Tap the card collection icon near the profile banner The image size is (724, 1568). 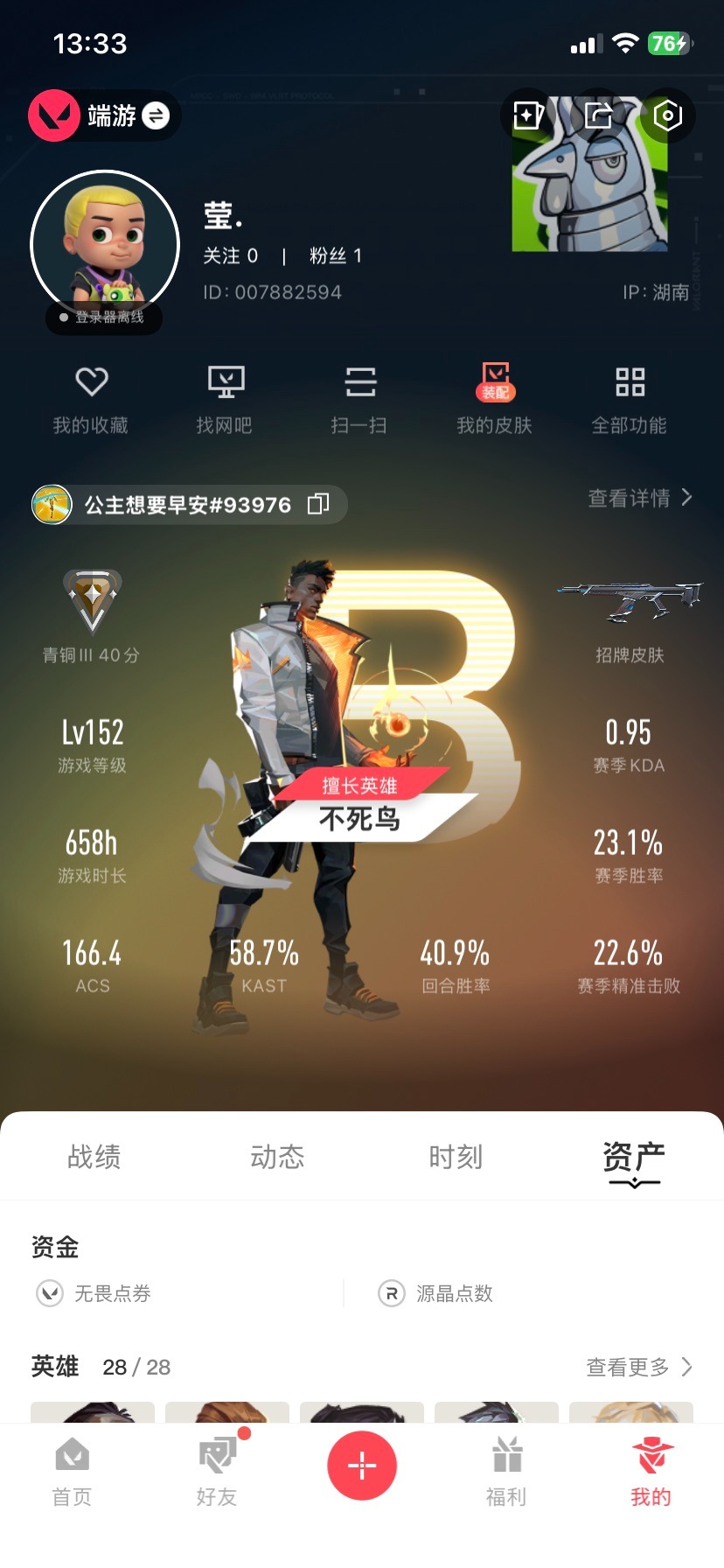coord(528,115)
